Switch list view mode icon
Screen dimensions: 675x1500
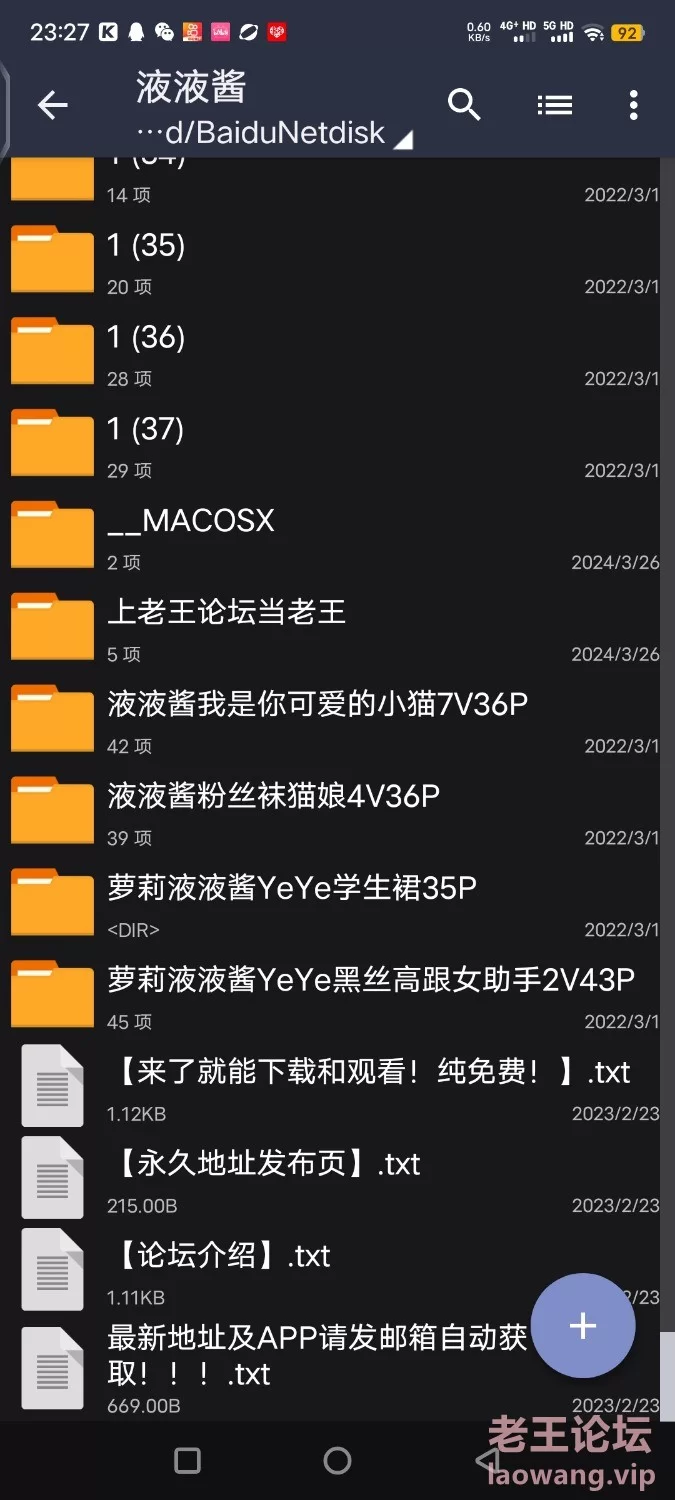554,104
